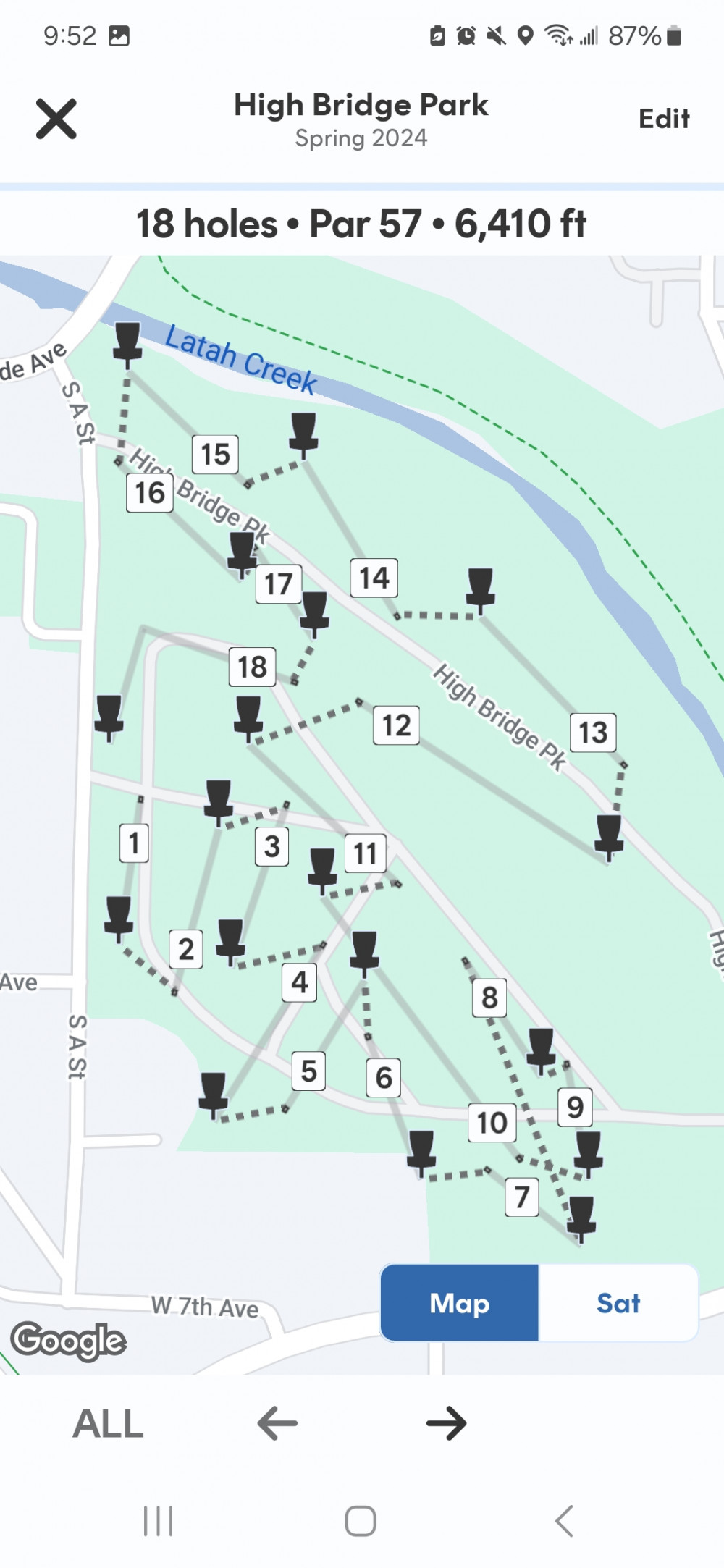Viewport: 724px width, 1568px height.
Task: Choose hole 7 marker on the map
Action: (x=521, y=1197)
